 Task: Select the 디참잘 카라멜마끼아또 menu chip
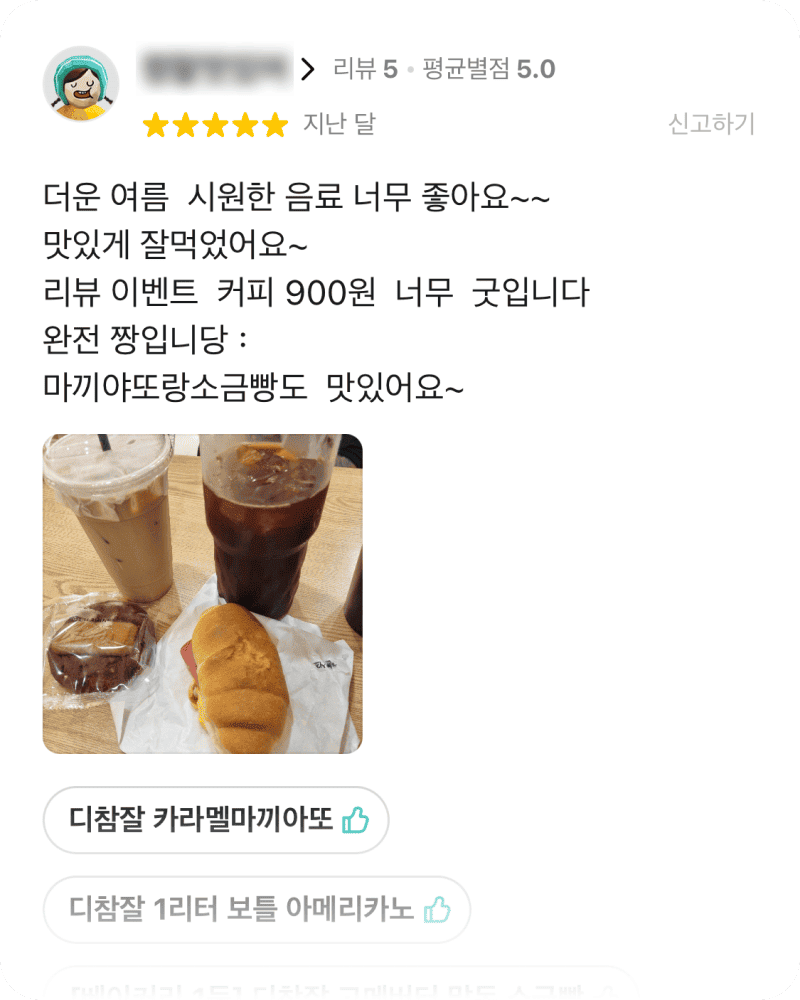(x=216, y=820)
